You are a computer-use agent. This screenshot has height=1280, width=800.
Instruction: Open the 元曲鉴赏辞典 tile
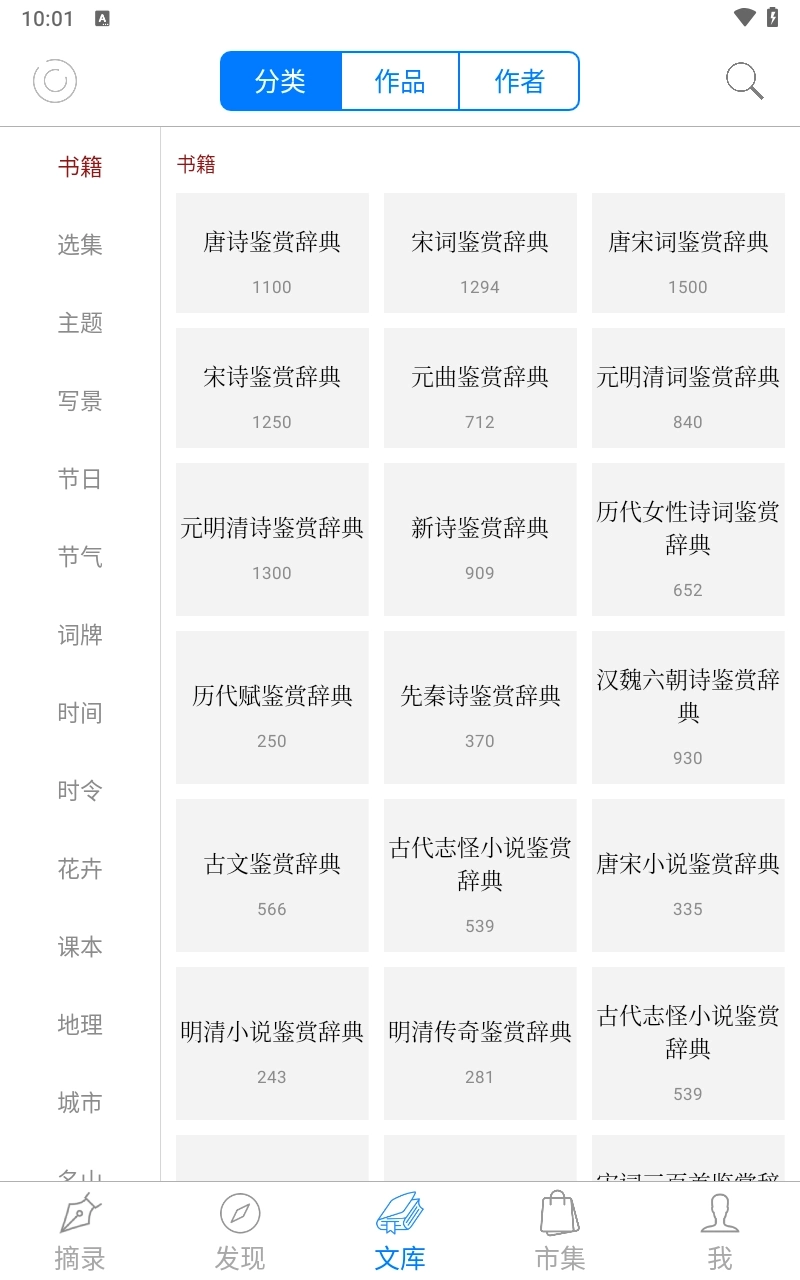click(x=480, y=388)
